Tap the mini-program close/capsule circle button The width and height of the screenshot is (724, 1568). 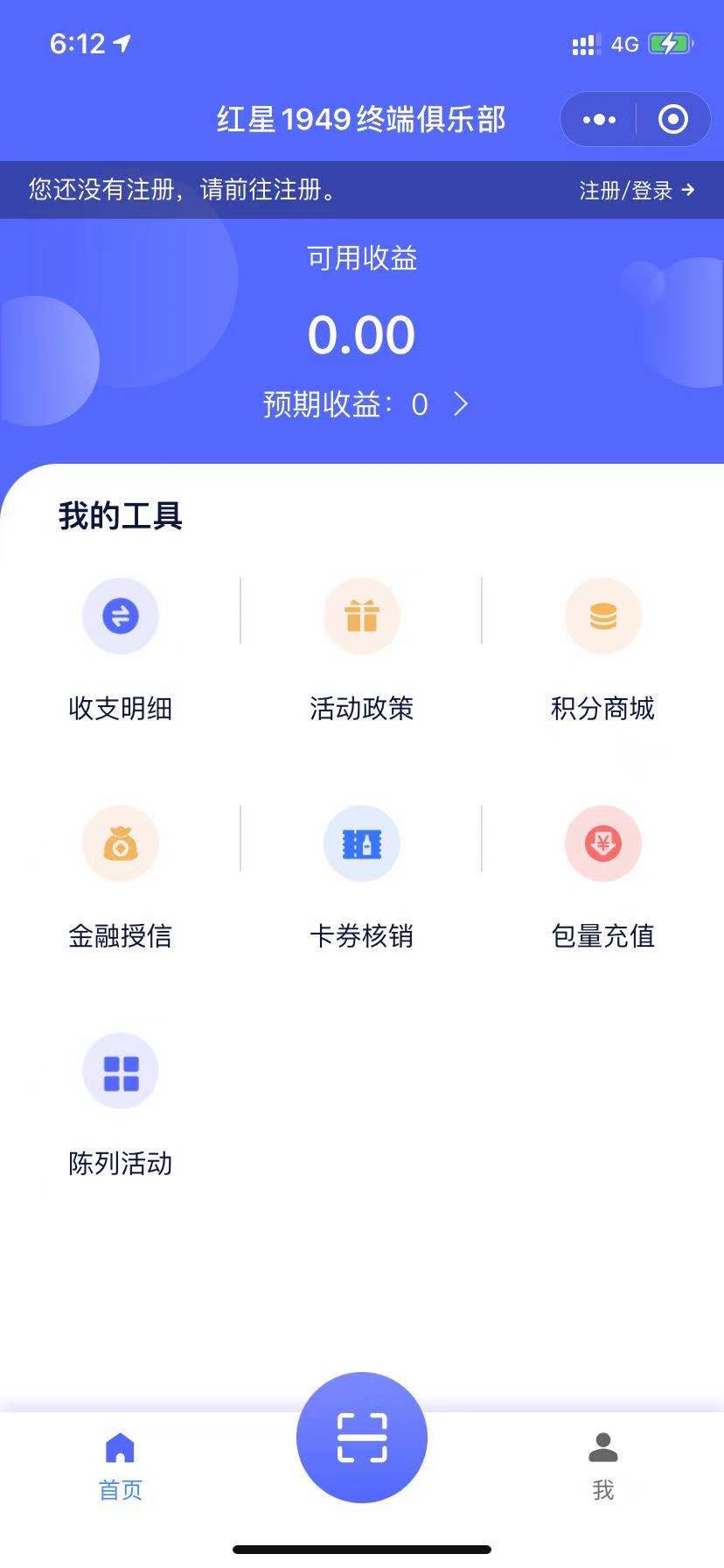pos(672,119)
